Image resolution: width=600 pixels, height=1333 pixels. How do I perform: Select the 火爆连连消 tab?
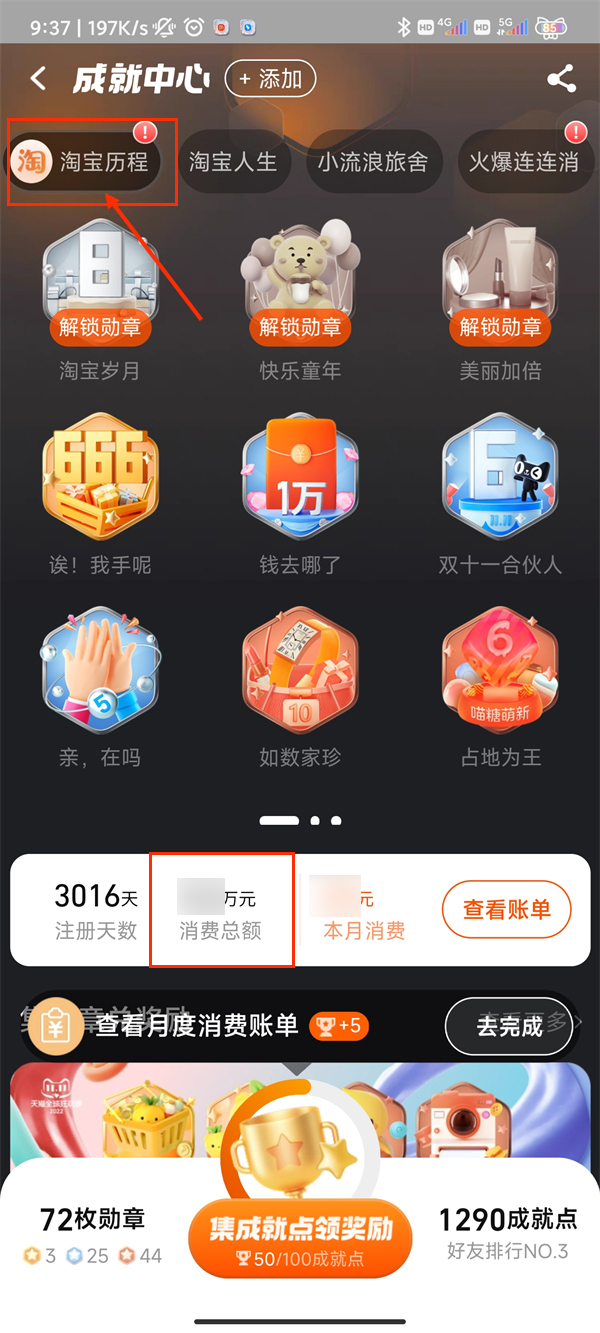click(523, 162)
